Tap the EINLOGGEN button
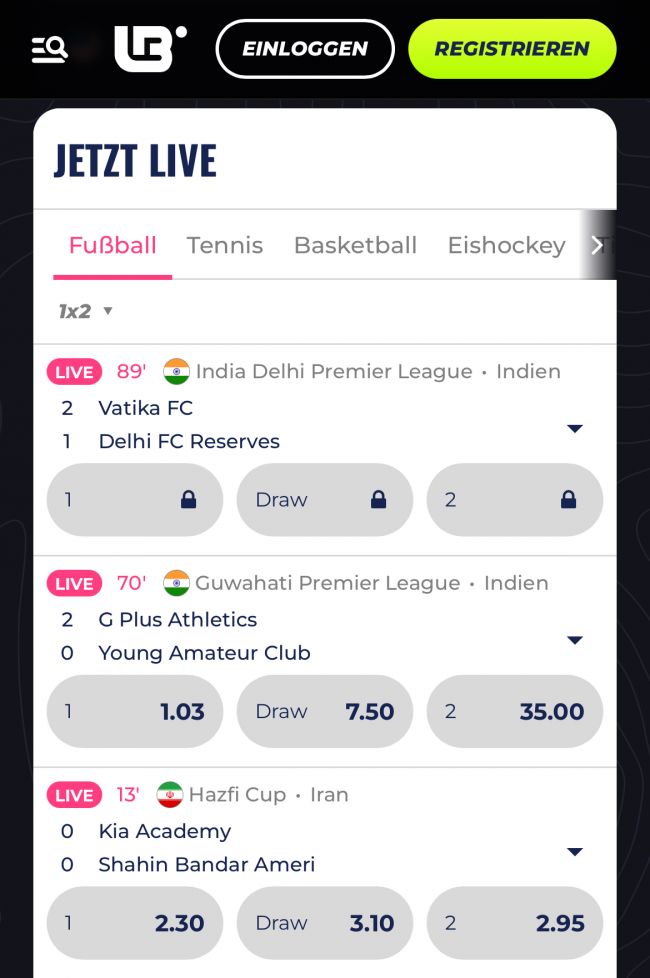The image size is (650, 978). (305, 49)
